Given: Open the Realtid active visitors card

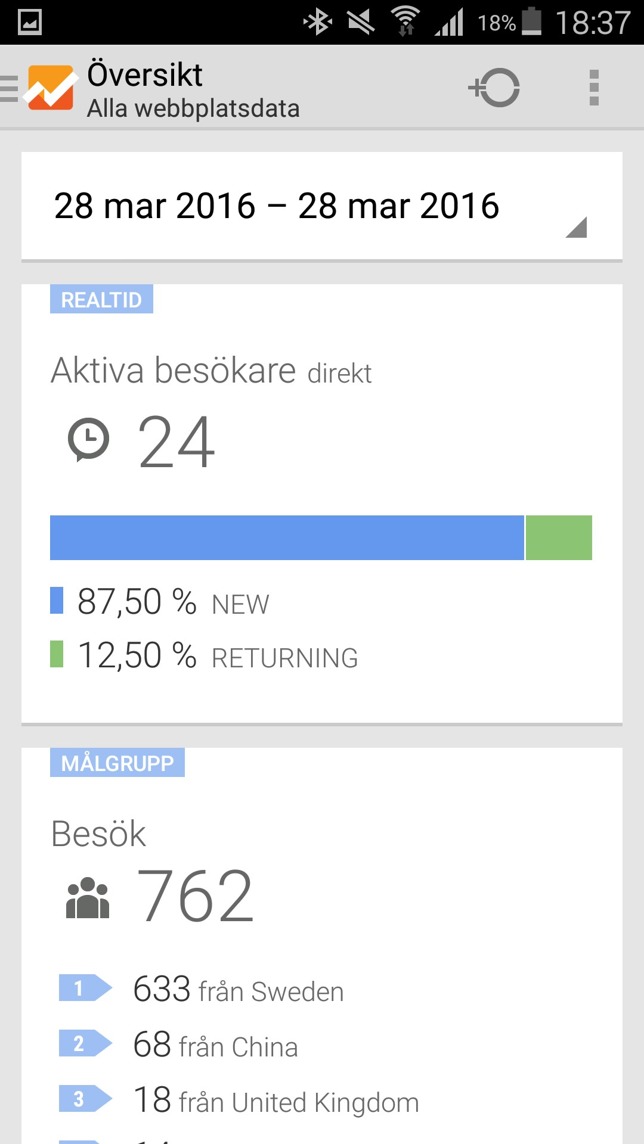Looking at the screenshot, I should pyautogui.click(x=322, y=503).
